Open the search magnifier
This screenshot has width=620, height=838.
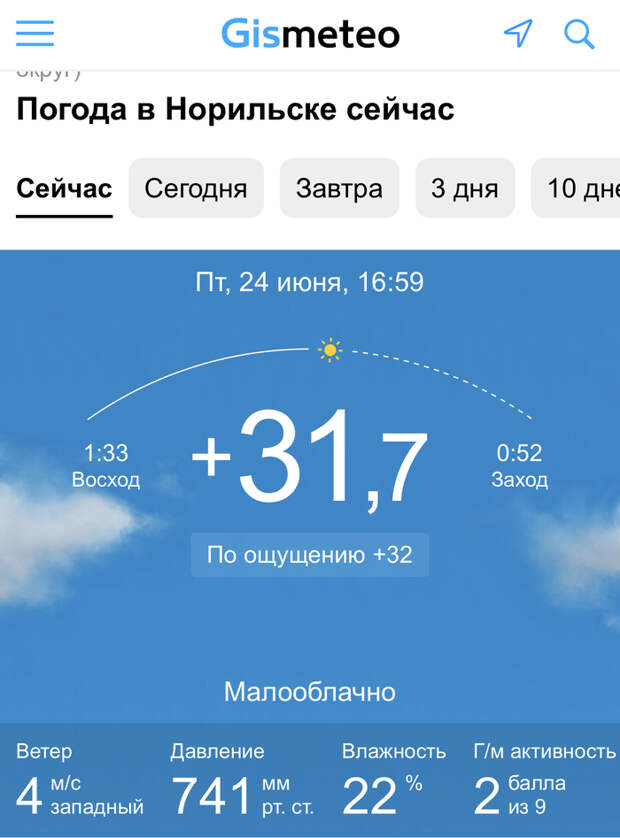580,34
